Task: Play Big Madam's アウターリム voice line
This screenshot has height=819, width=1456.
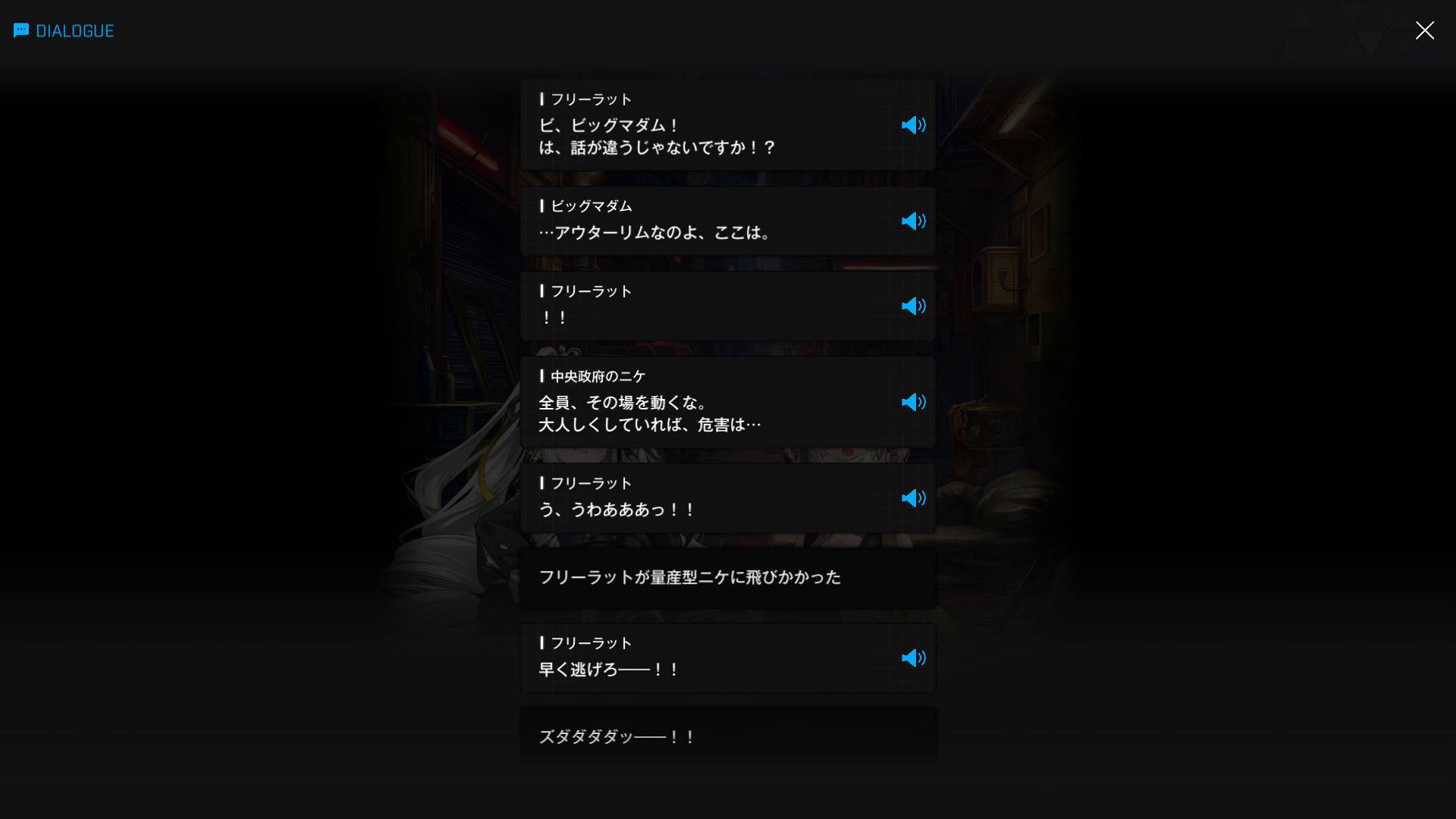Action: [x=913, y=221]
